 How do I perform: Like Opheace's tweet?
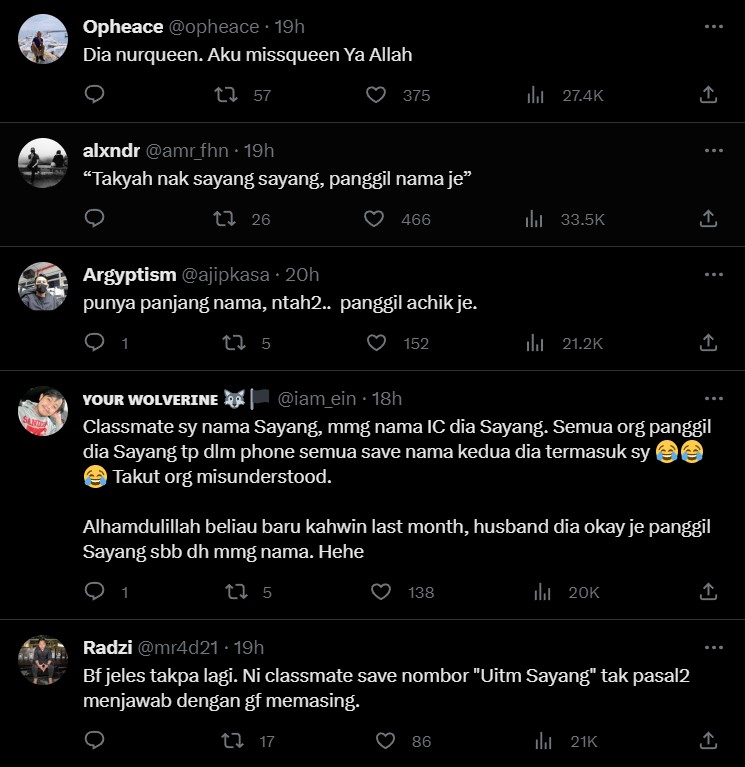[376, 95]
